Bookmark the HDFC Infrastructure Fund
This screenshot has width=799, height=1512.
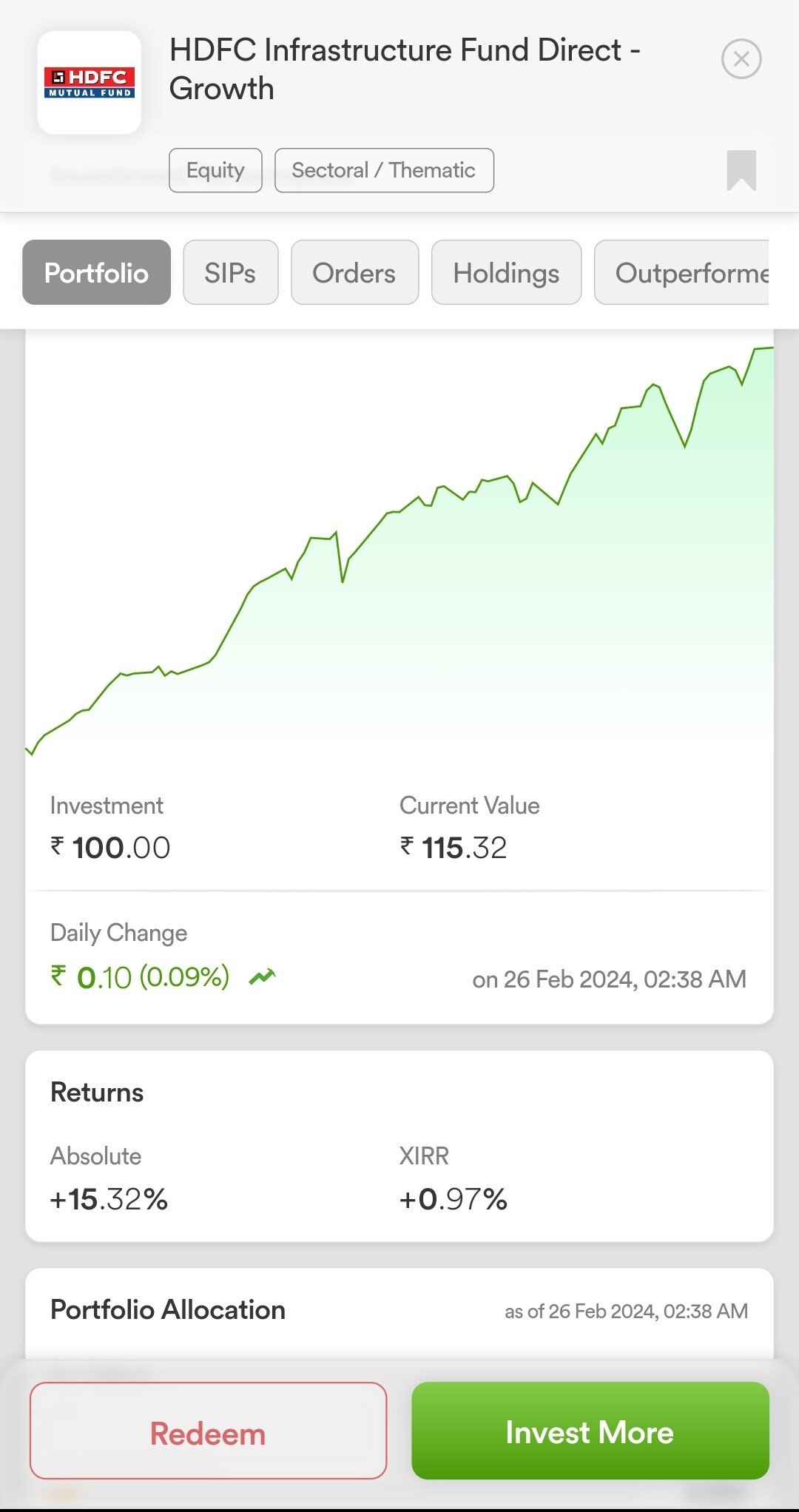[x=741, y=170]
